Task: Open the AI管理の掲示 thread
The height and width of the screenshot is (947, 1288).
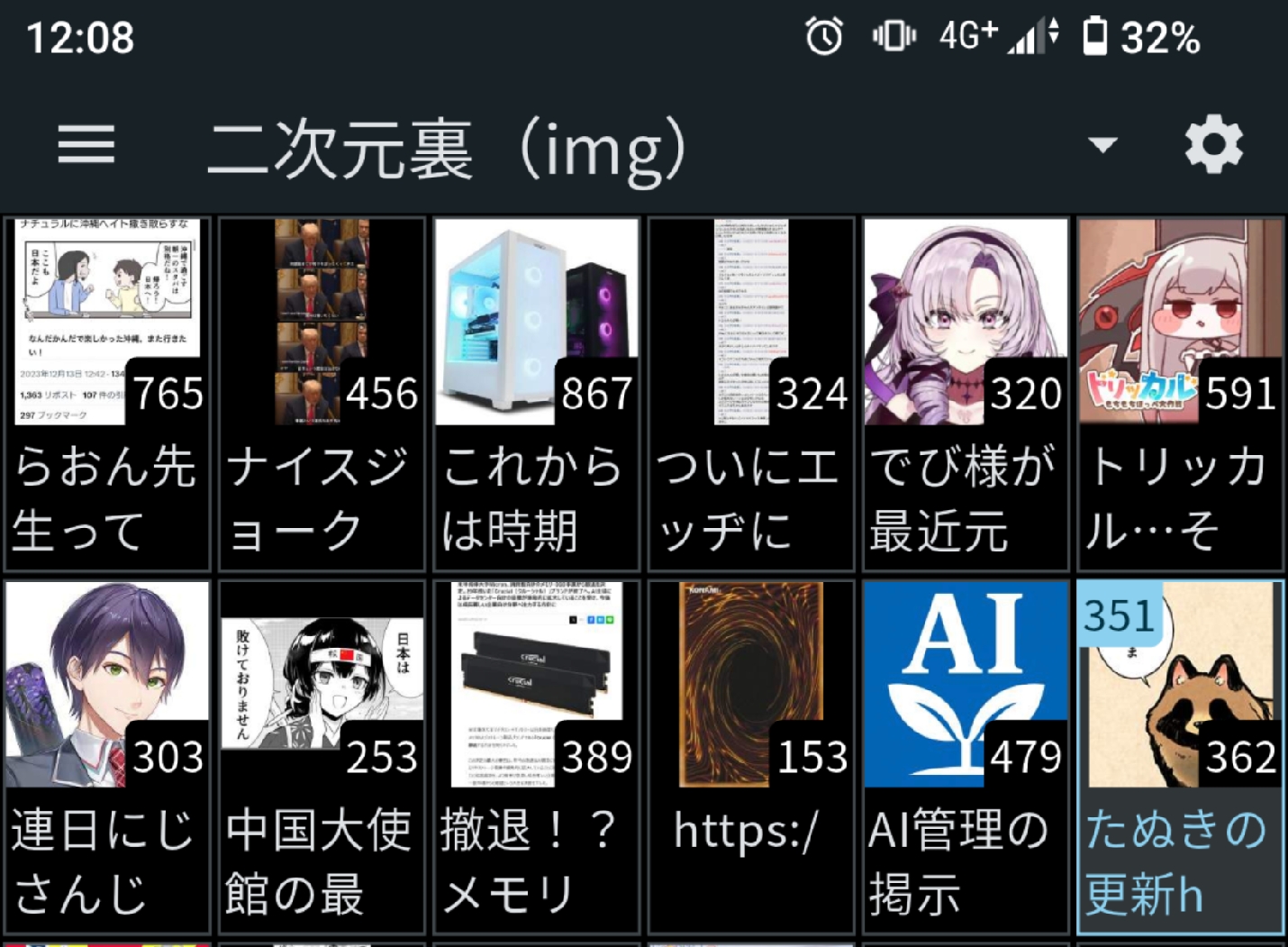Action: [x=966, y=757]
